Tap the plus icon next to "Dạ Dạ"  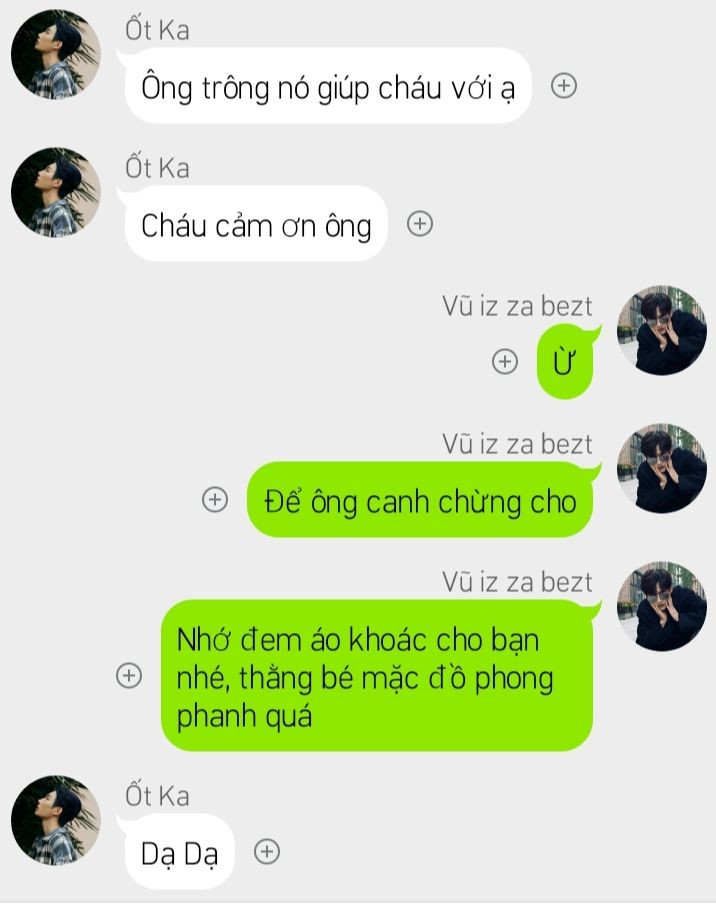[266, 852]
